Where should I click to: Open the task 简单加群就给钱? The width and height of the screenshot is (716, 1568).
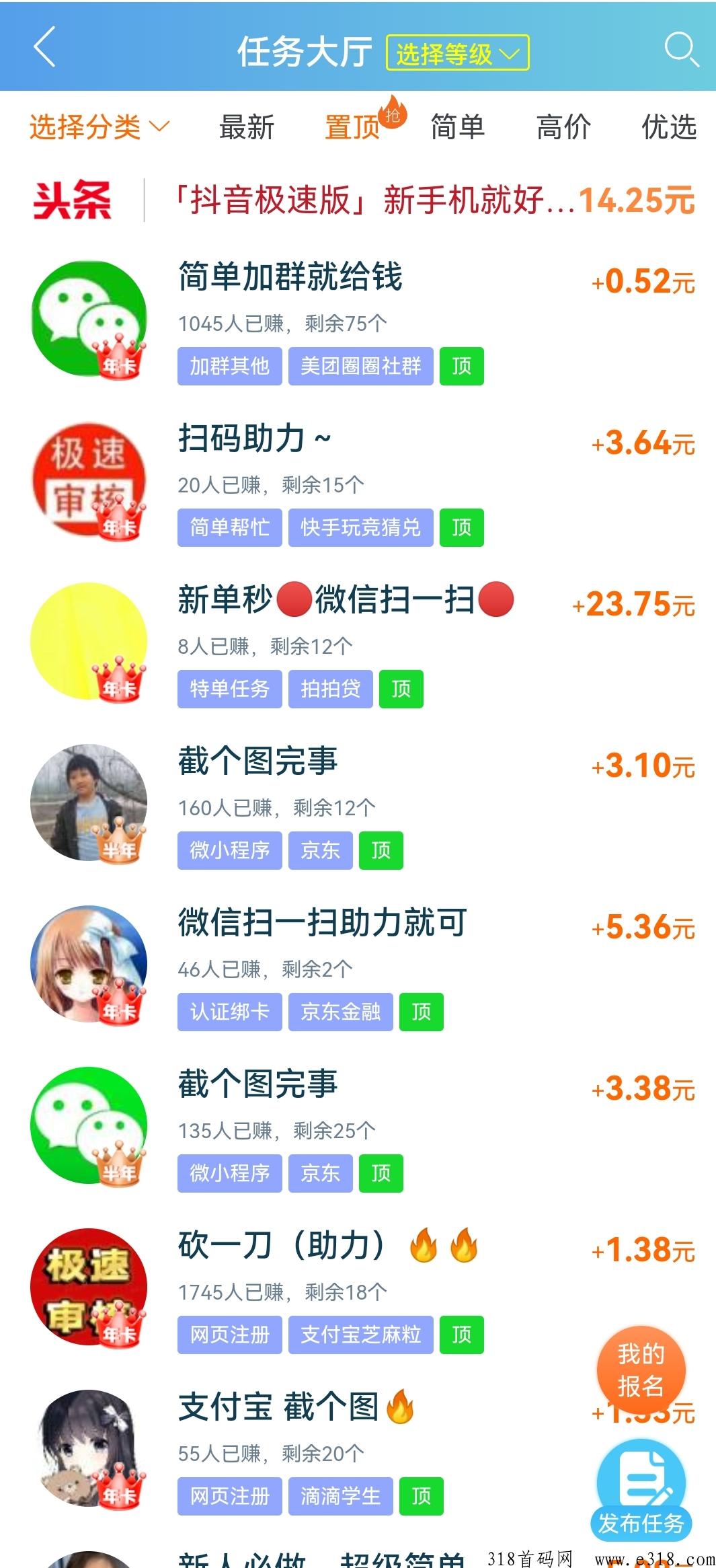click(290, 277)
